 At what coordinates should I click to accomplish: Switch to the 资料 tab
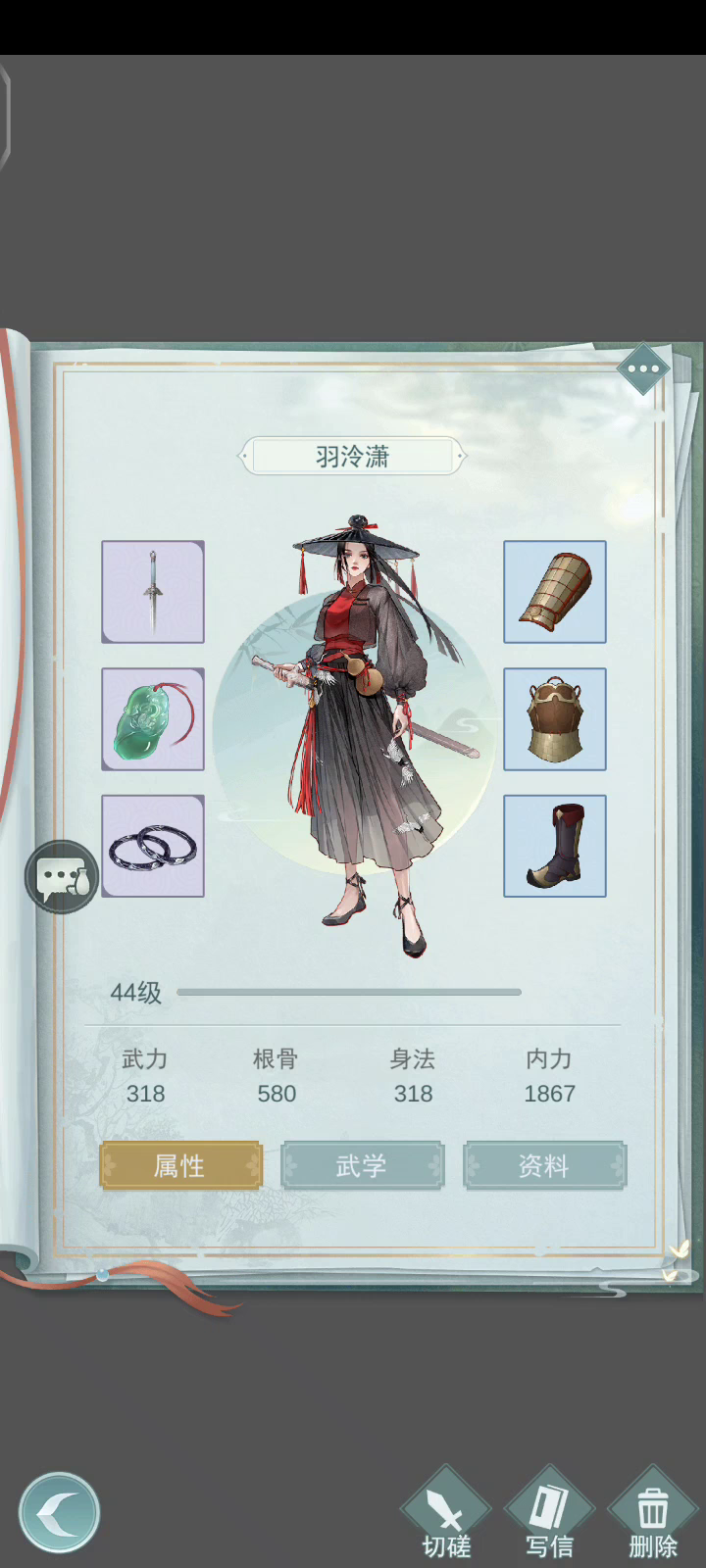point(544,1165)
